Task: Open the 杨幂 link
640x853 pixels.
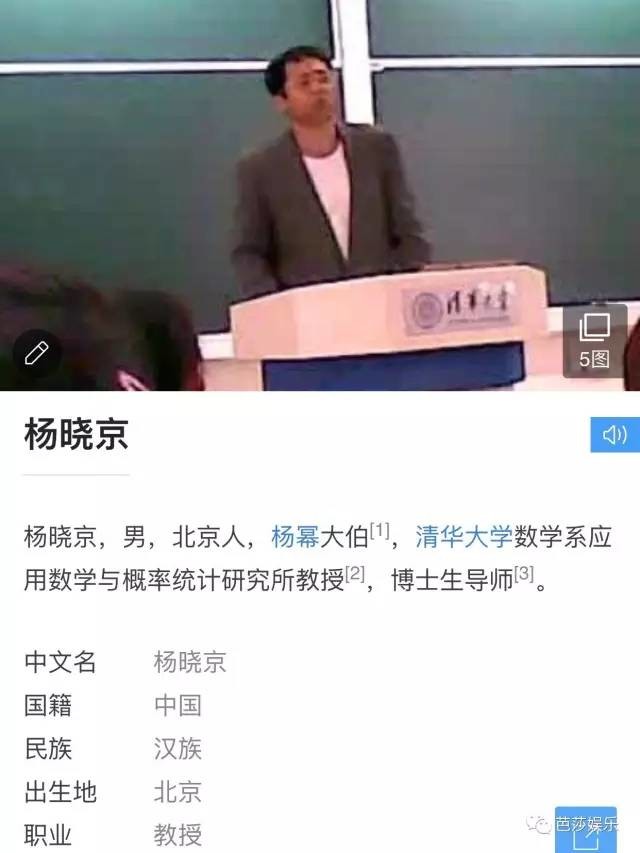Action: 294,537
